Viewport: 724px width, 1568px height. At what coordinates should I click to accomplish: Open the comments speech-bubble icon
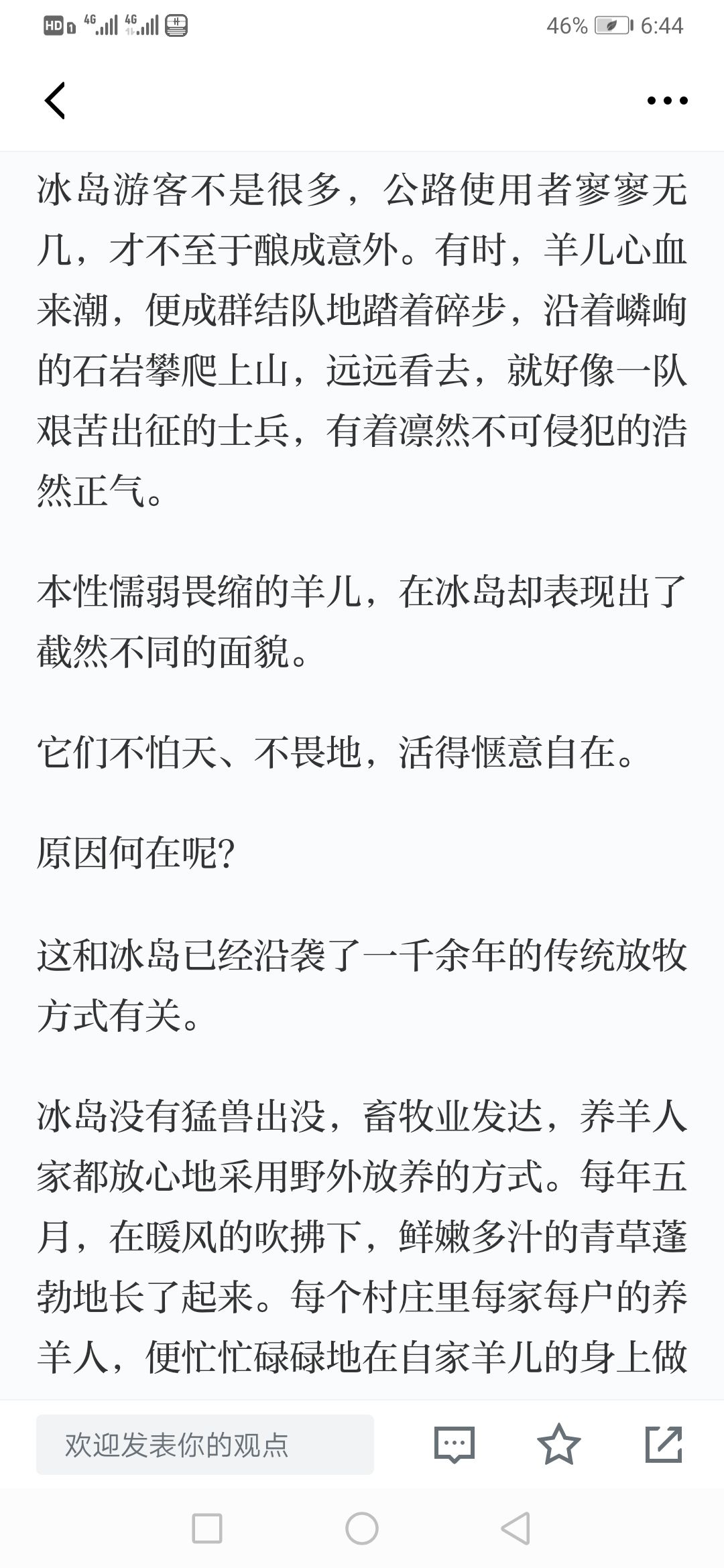(455, 1444)
